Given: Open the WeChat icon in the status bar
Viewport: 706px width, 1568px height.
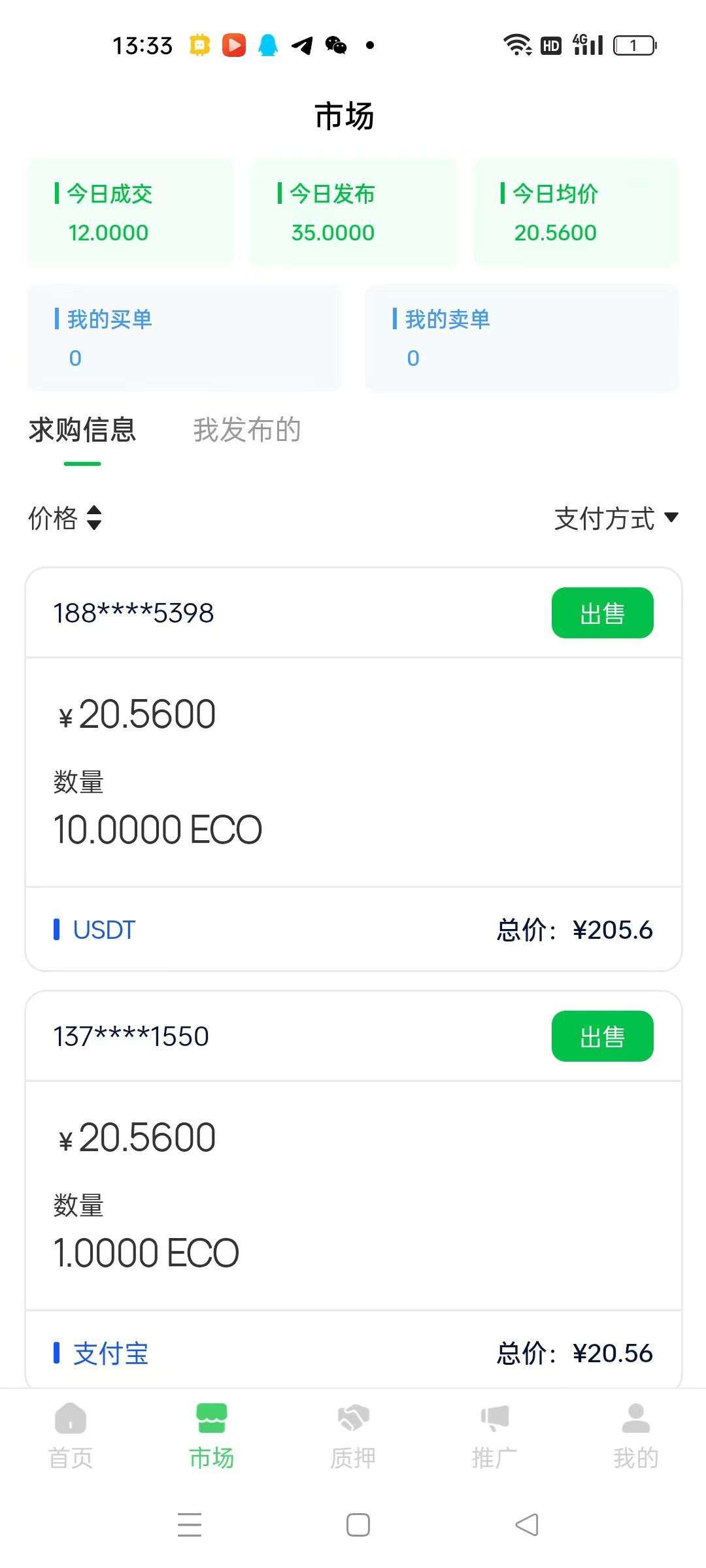Looking at the screenshot, I should pyautogui.click(x=335, y=46).
